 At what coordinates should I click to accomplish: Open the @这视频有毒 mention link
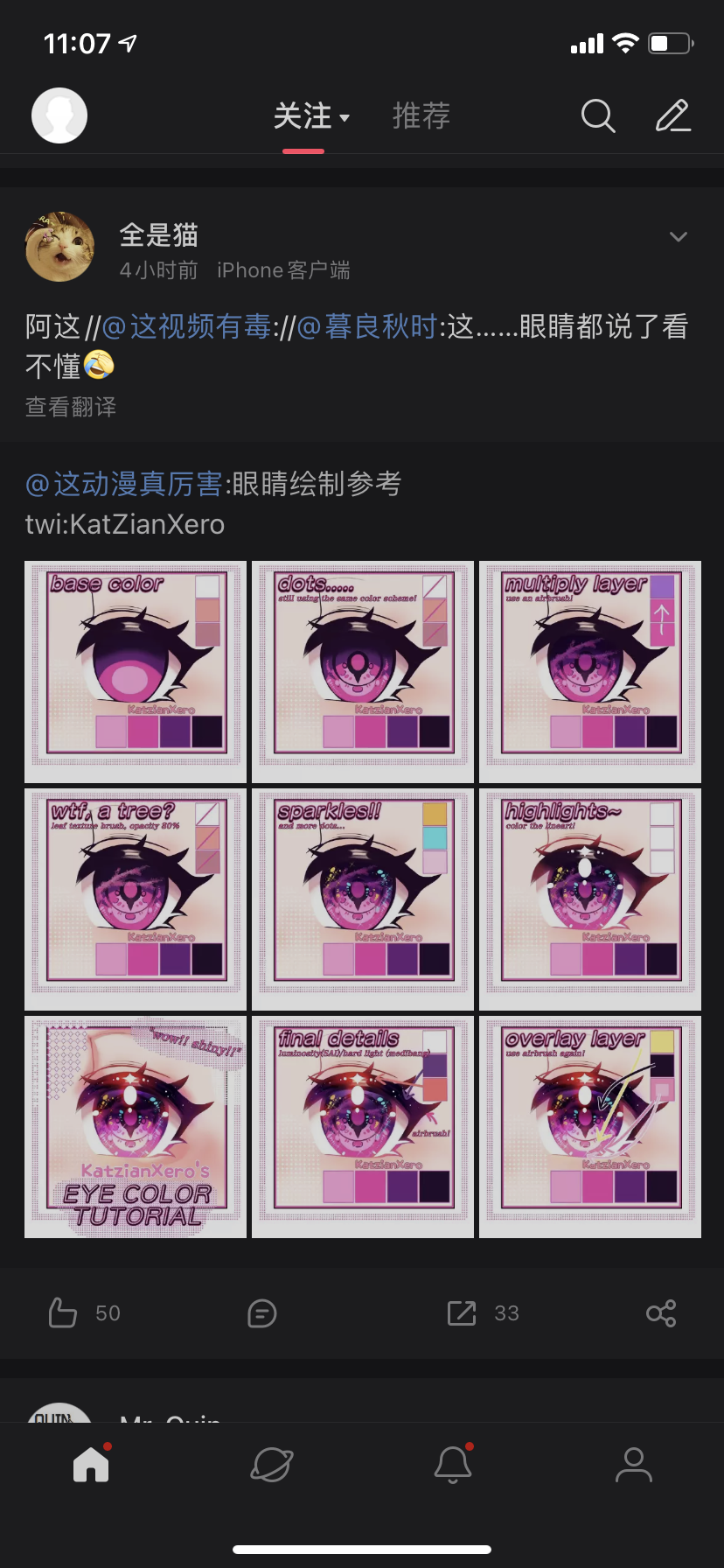[x=187, y=326]
